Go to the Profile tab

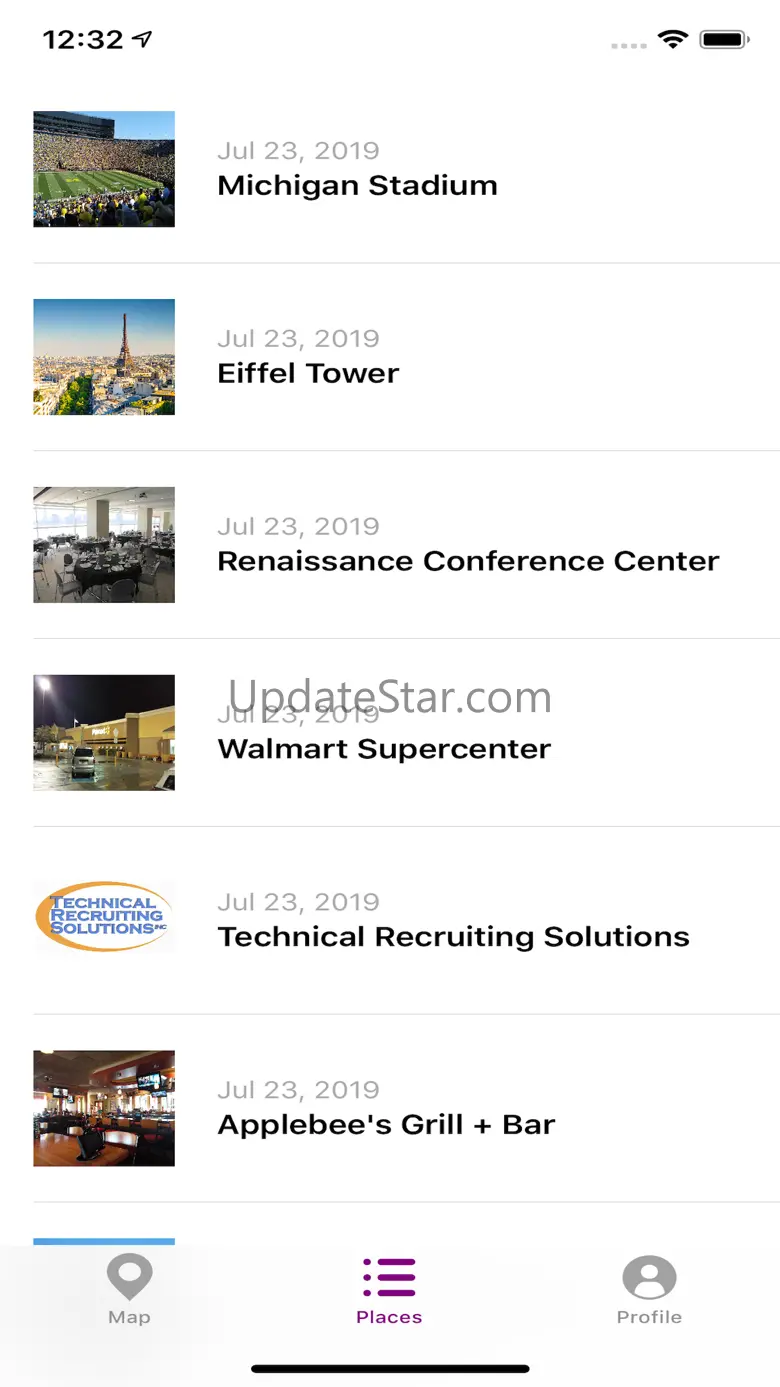[x=649, y=1290]
